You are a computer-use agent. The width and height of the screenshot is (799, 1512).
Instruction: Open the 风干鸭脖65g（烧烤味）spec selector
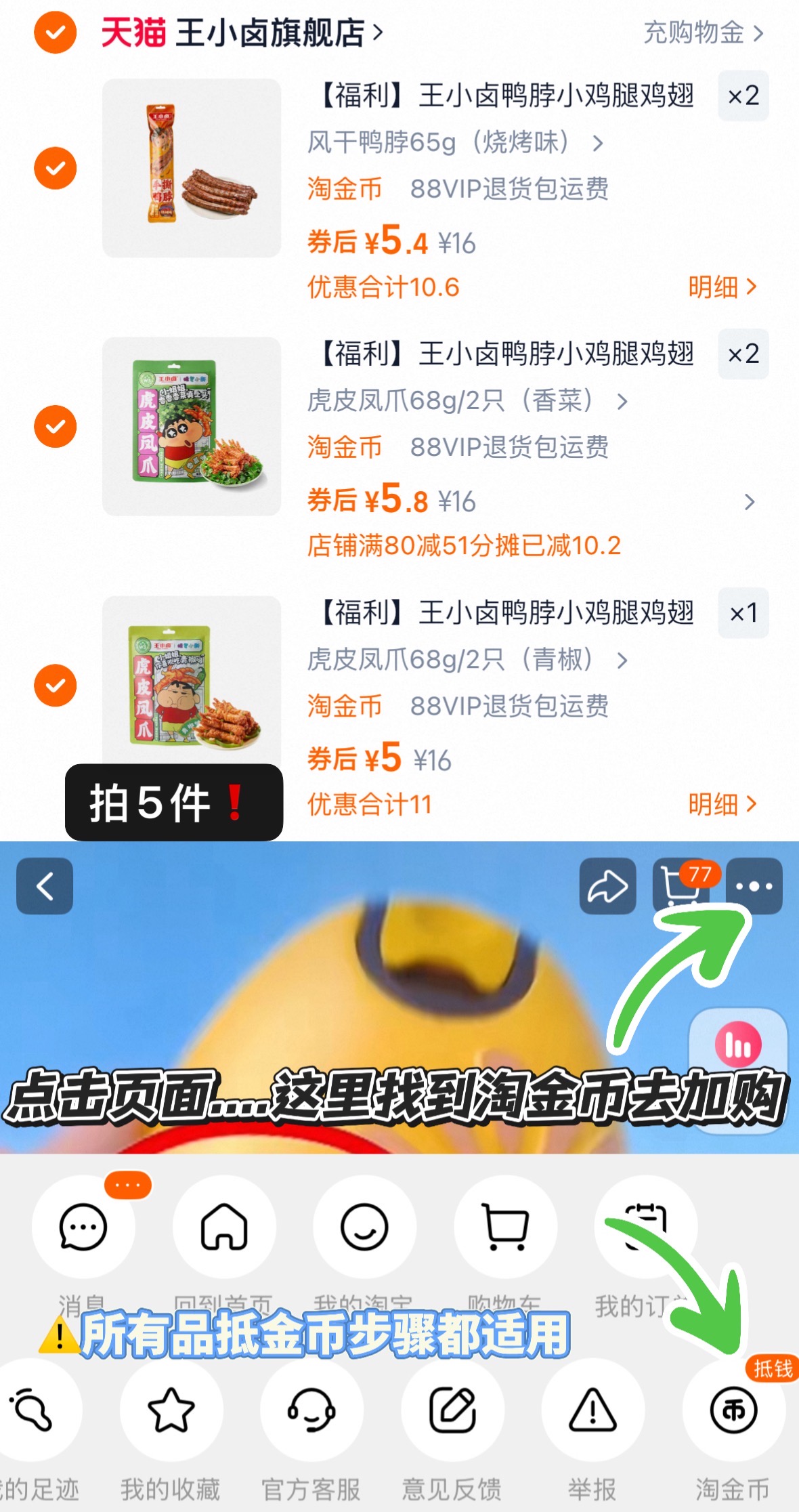point(454,144)
